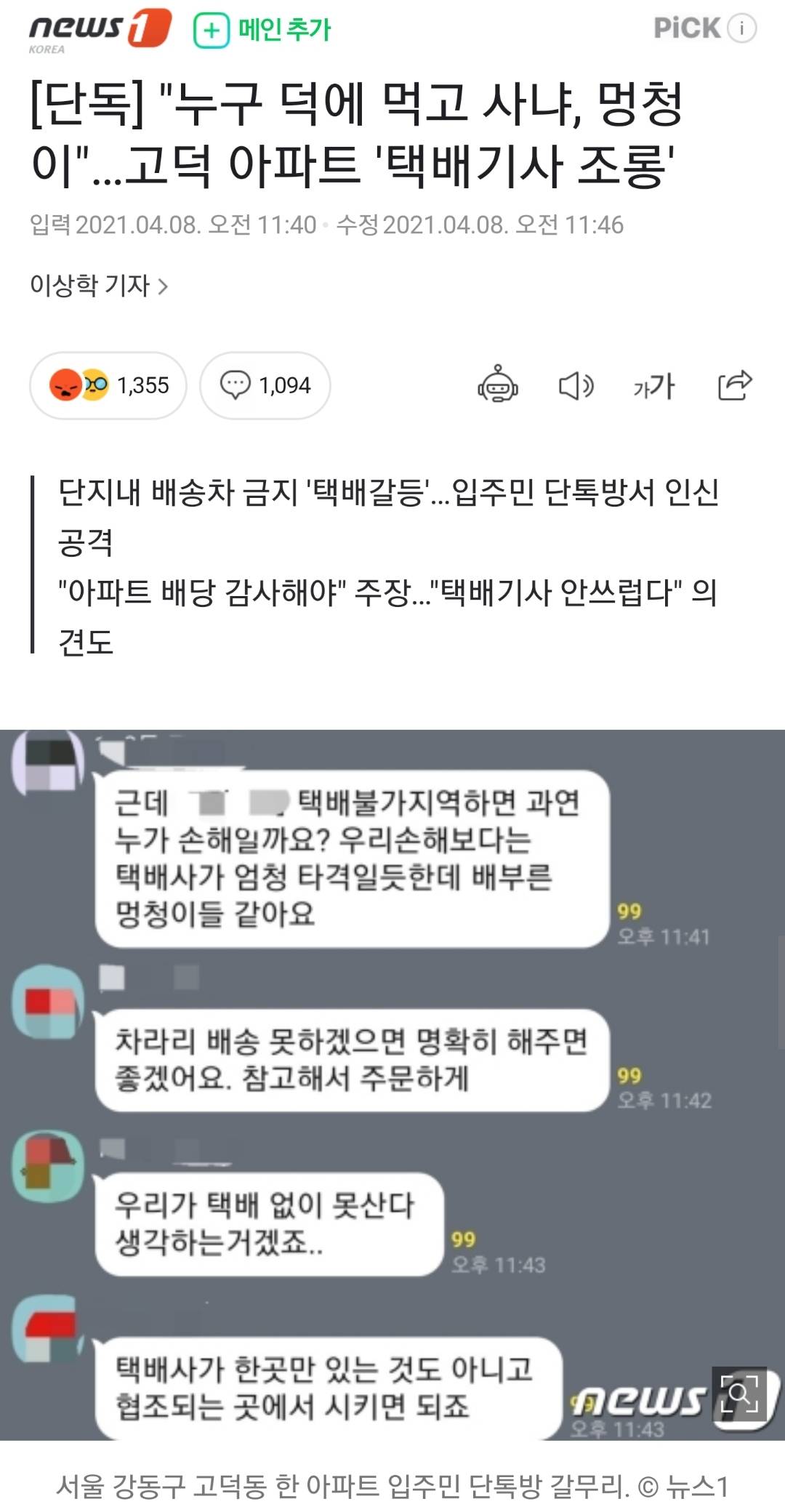Open reporter 이상학 기자 profile
The width and height of the screenshot is (785, 1512).
click(99, 286)
